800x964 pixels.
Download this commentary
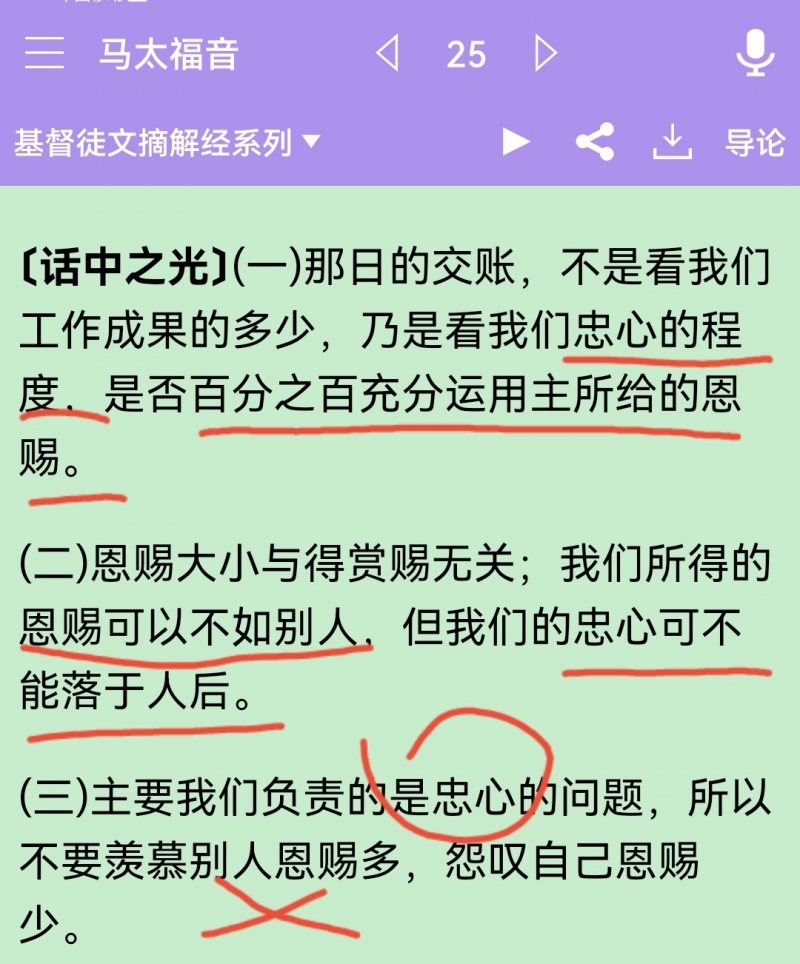(x=673, y=142)
